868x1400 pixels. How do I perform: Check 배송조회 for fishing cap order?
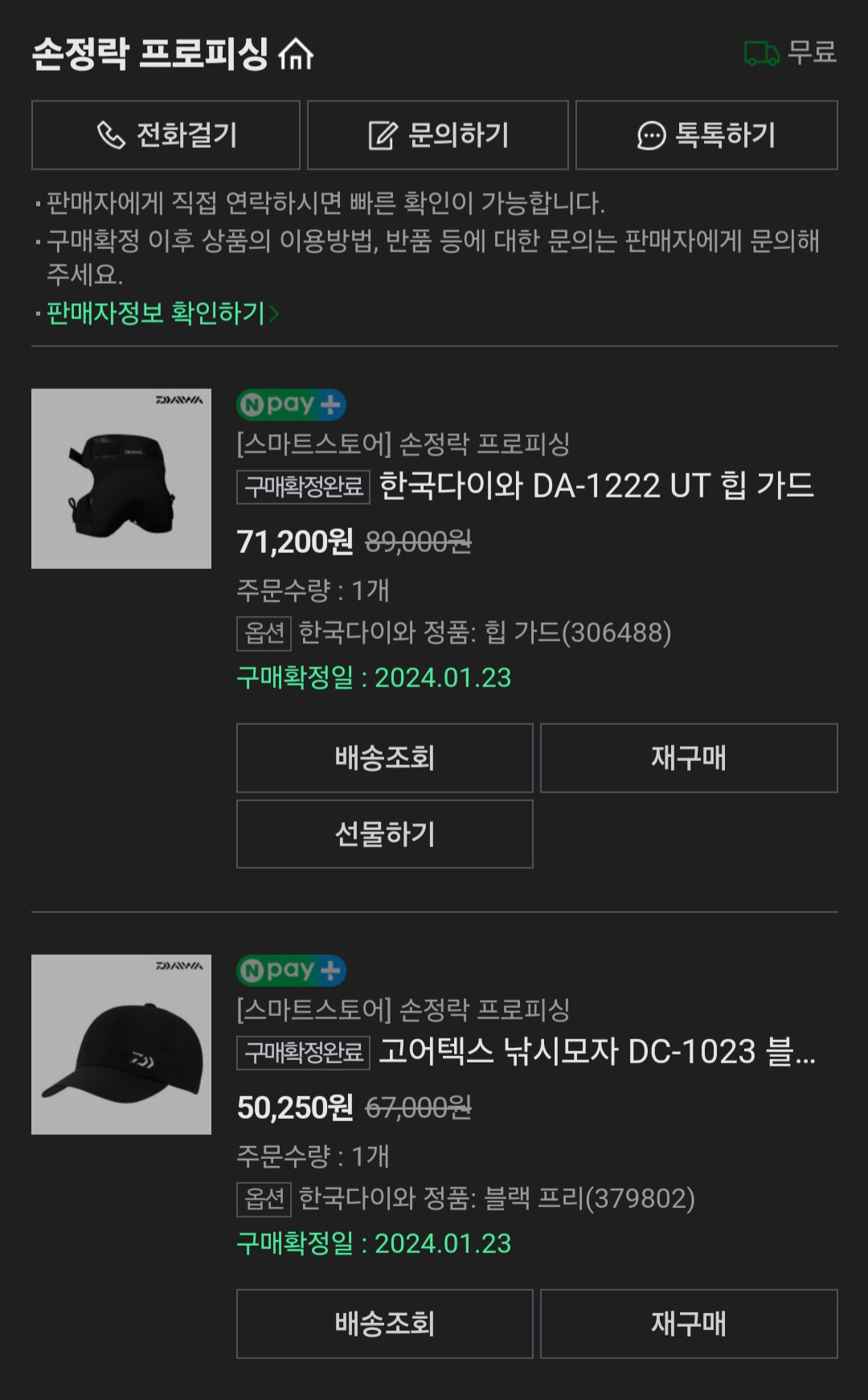tap(384, 1324)
